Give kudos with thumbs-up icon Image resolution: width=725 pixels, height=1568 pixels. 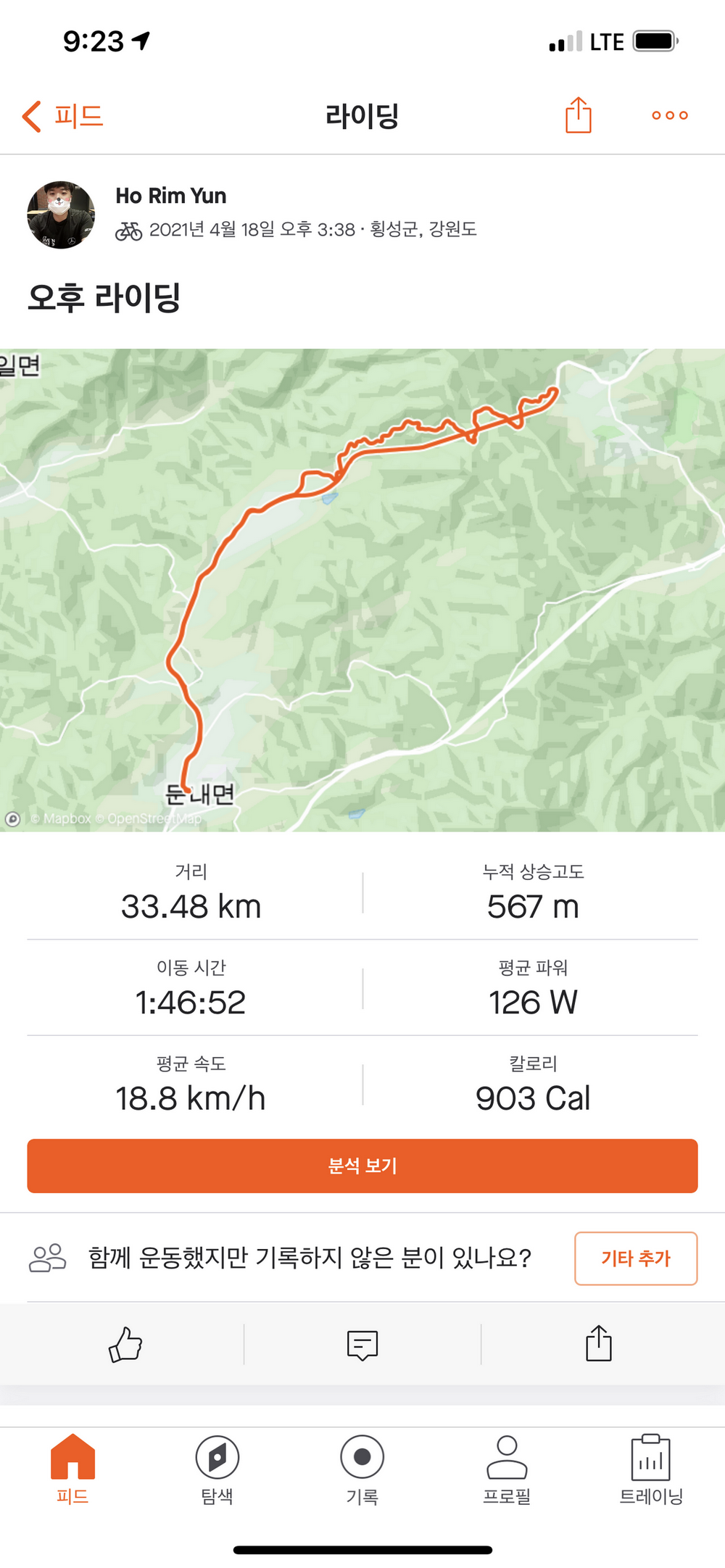point(125,1345)
